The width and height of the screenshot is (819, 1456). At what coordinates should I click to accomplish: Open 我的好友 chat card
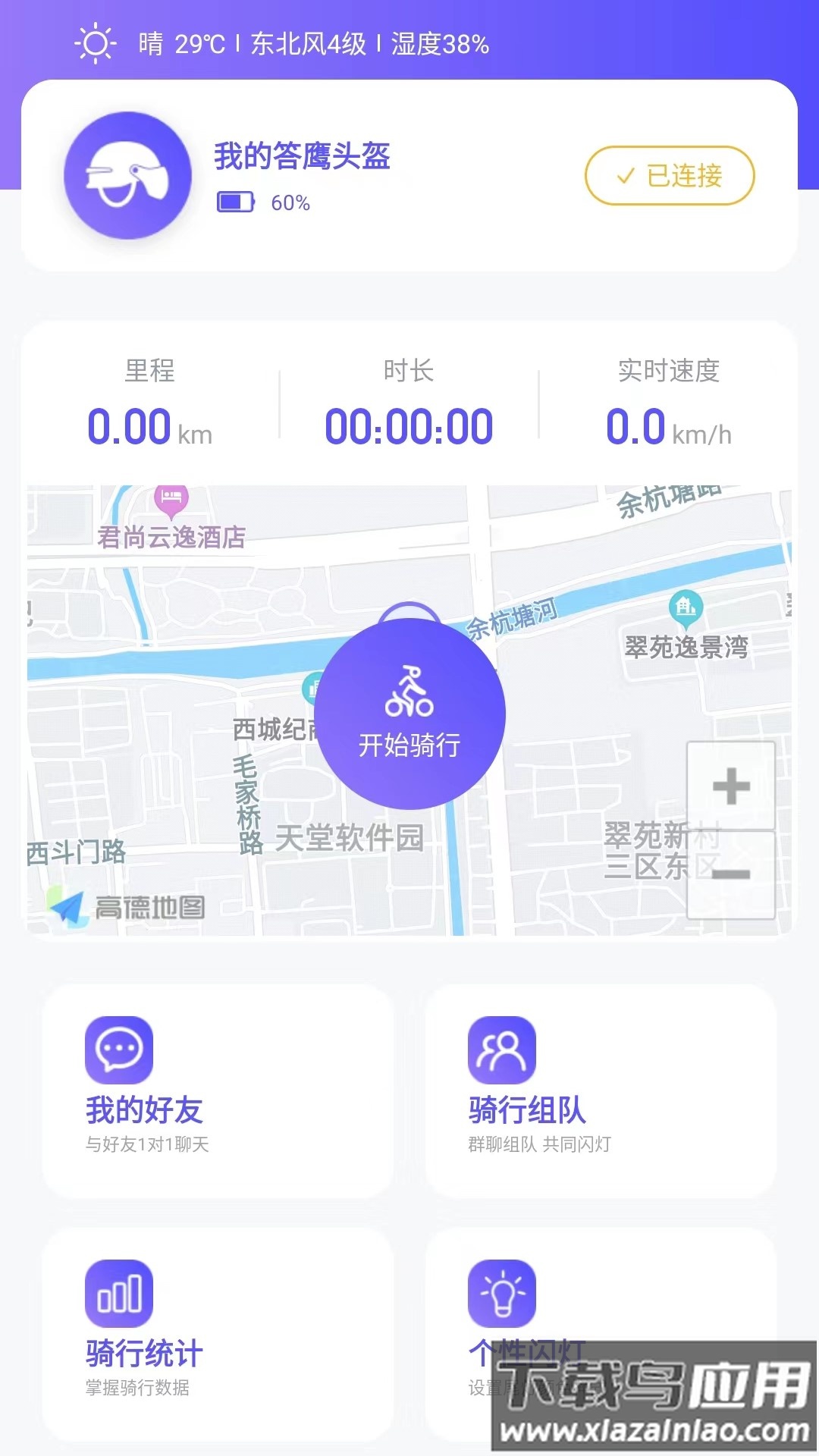(x=218, y=1090)
